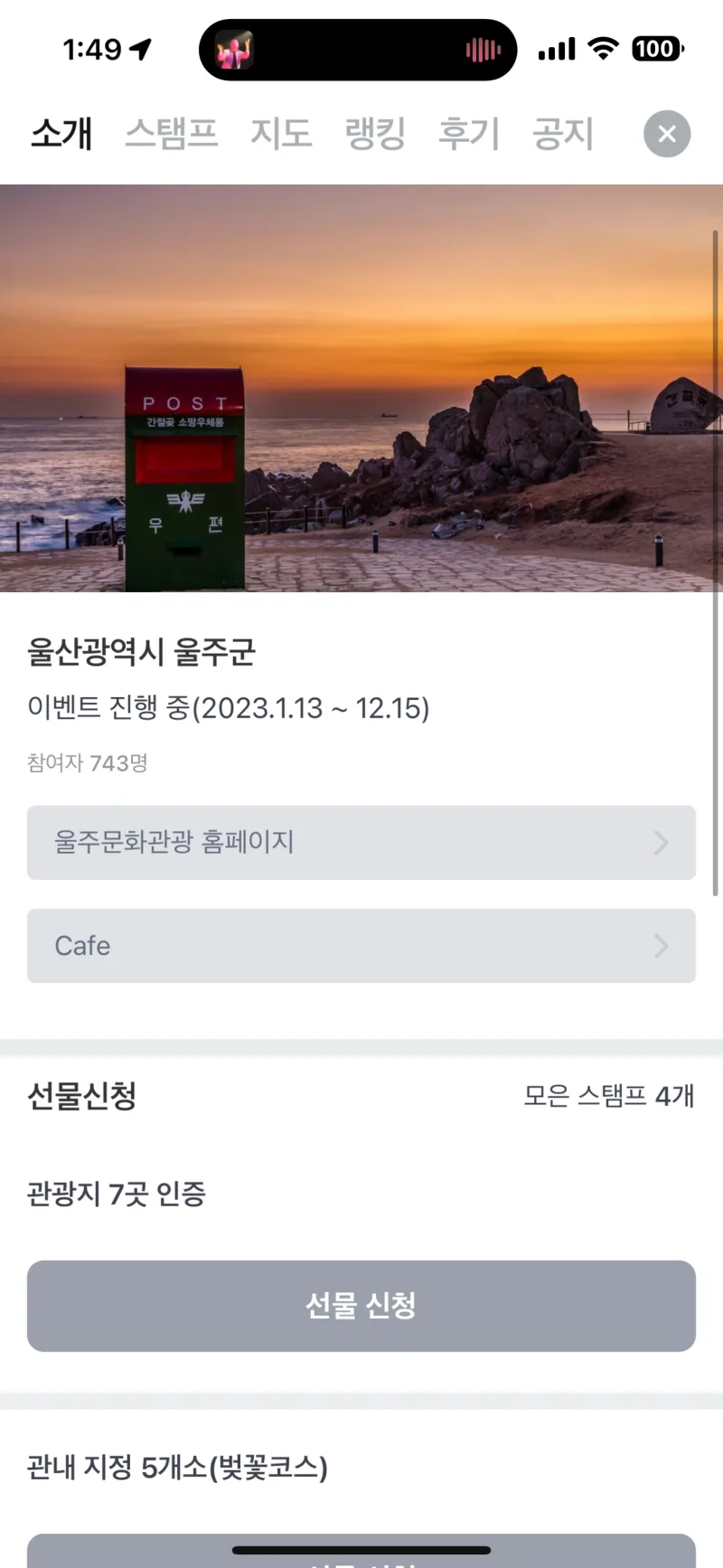Screen dimensions: 723x1568
Task: Open the 지도 tab
Action: point(281,134)
